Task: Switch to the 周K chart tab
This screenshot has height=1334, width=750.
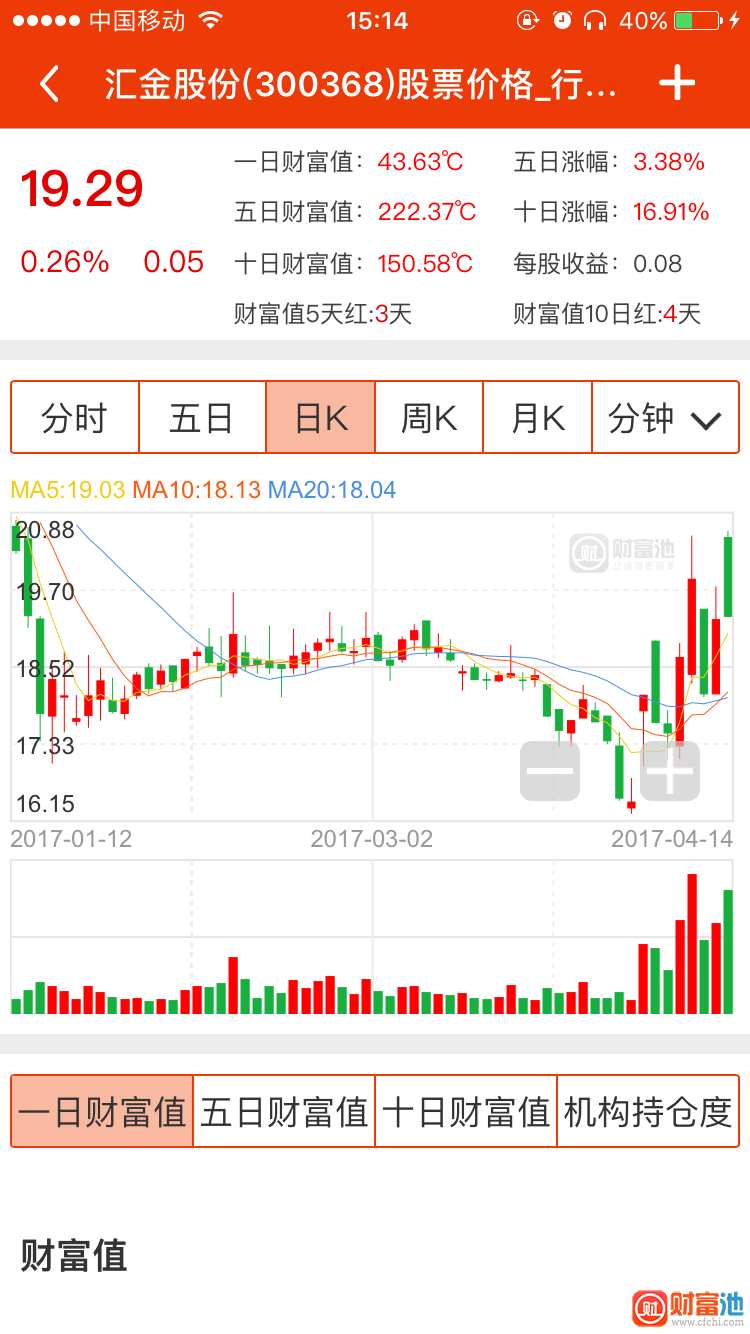Action: [x=429, y=418]
